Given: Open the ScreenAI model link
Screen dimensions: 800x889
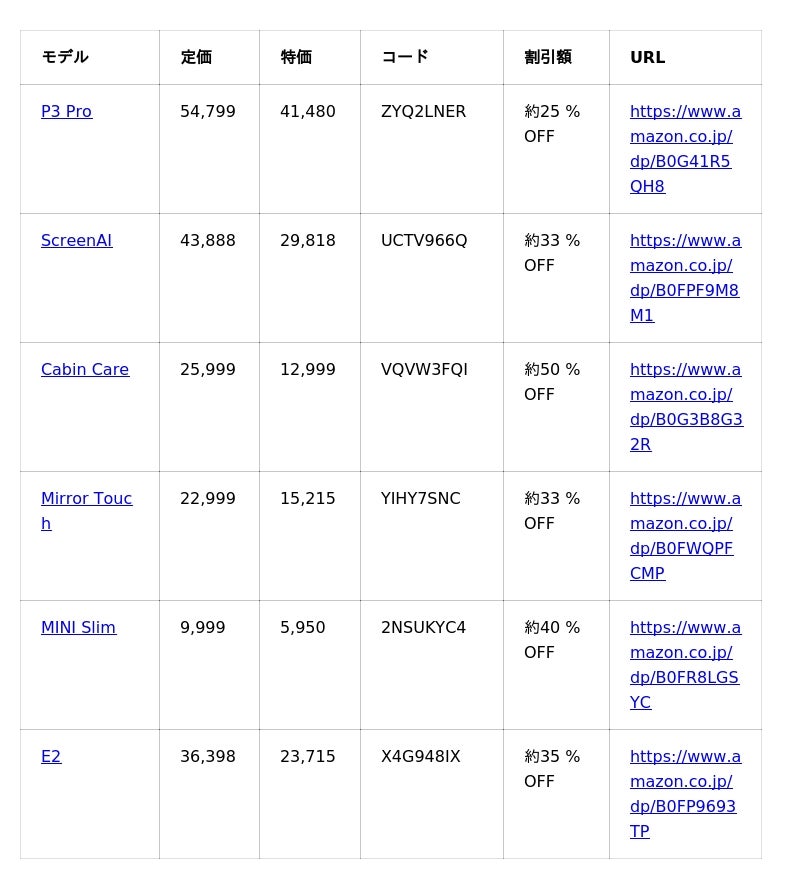Looking at the screenshot, I should tap(76, 241).
